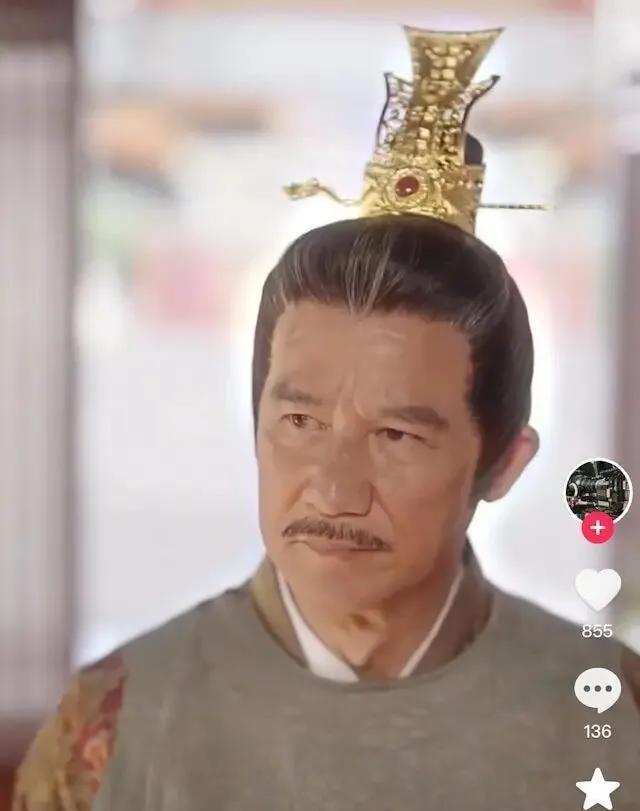Add video to favorites with star
This screenshot has width=640, height=811.
coord(597,788)
